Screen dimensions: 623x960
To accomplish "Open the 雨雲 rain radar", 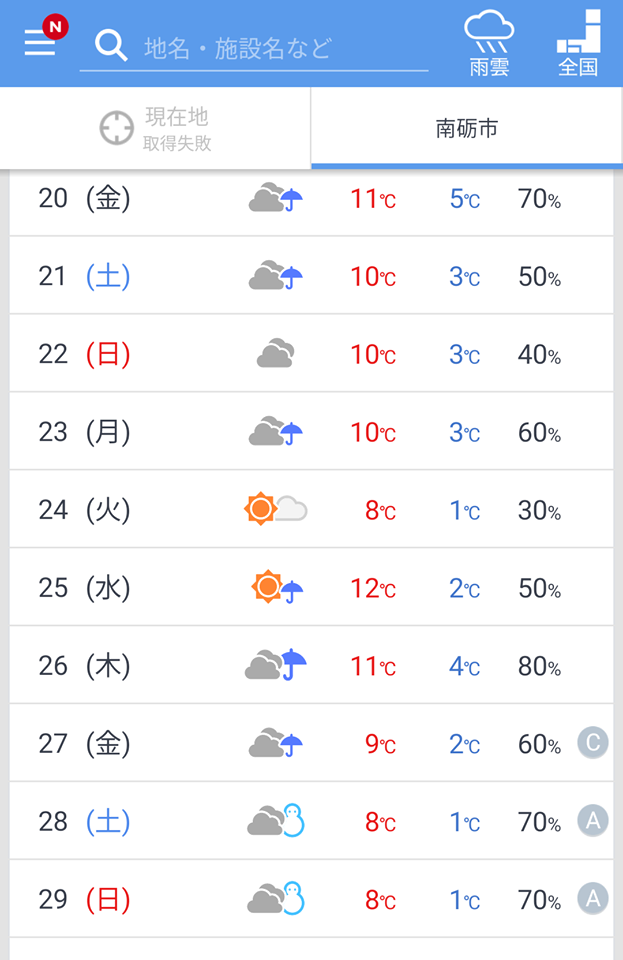I will pyautogui.click(x=489, y=45).
